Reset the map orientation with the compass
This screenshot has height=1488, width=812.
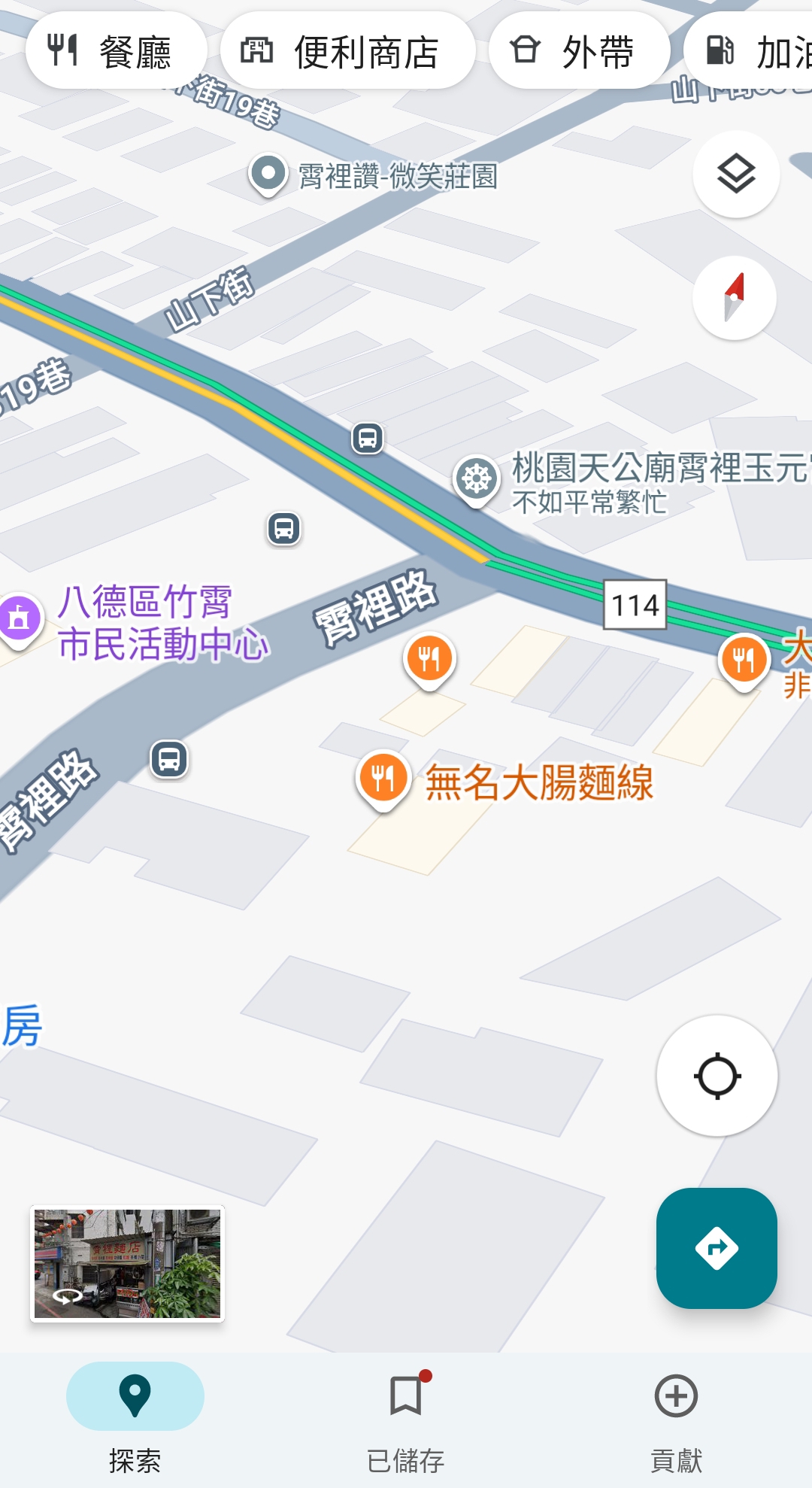coord(734,298)
